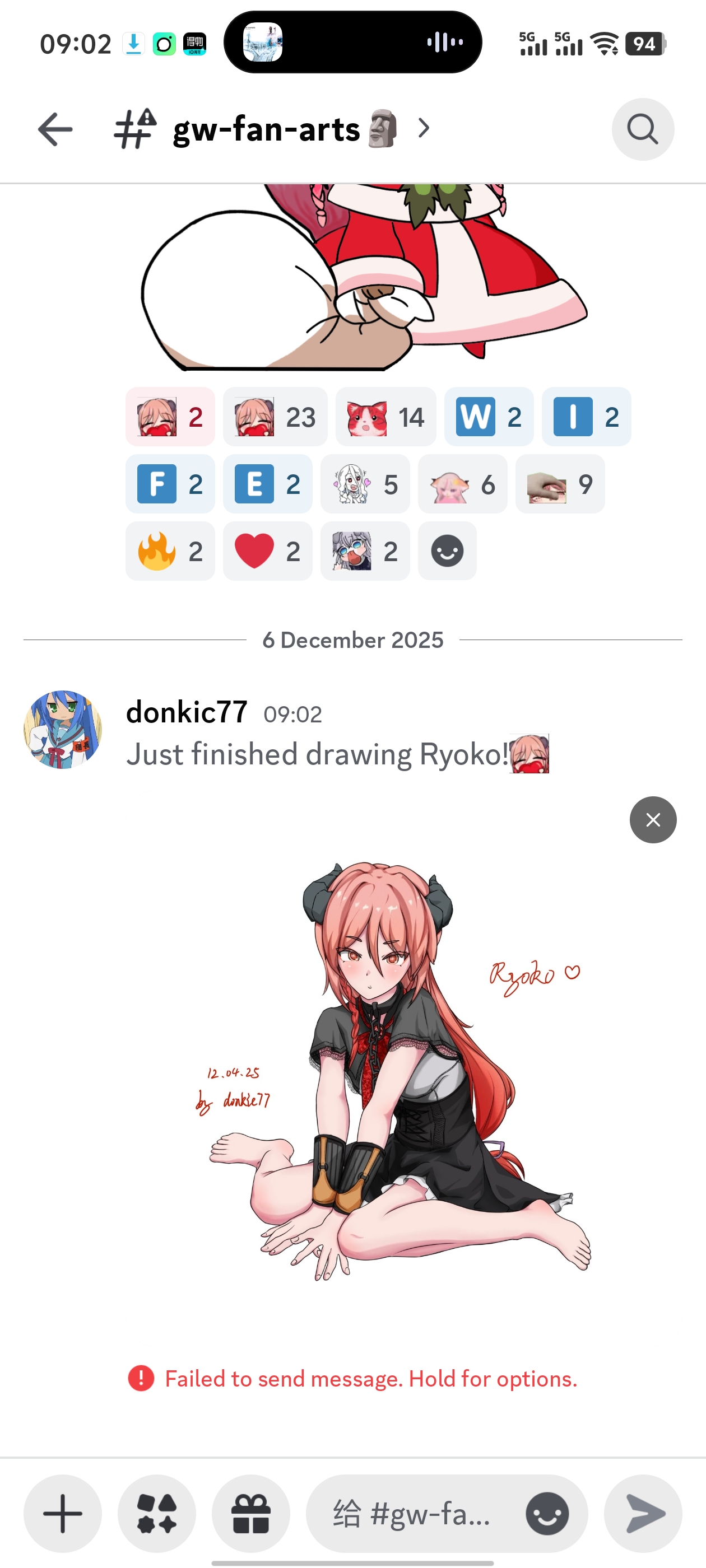The height and width of the screenshot is (1568, 706).
Task: Remove the failed image attachment
Action: tap(653, 820)
